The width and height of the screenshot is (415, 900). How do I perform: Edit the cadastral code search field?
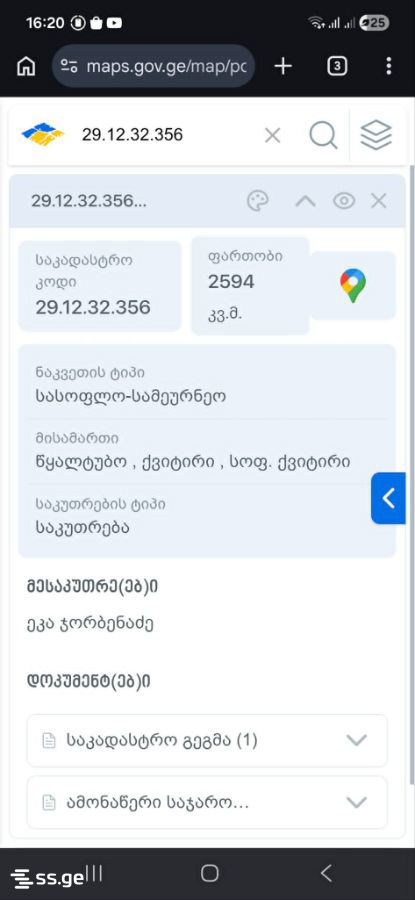[x=166, y=135]
